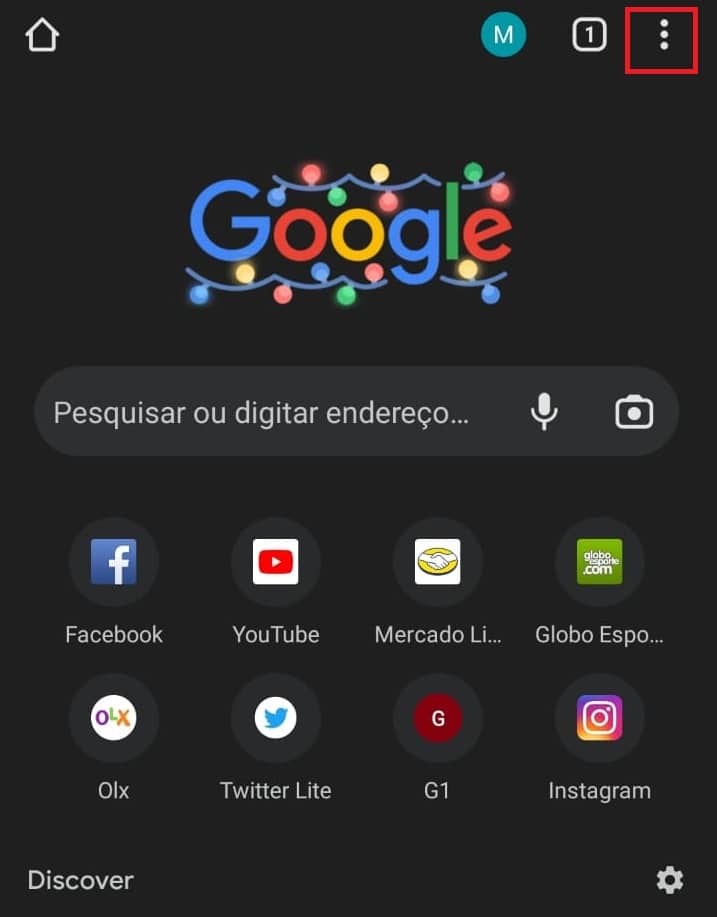The width and height of the screenshot is (717, 917).
Task: Open the Globo Esporte shortcut
Action: tap(599, 562)
